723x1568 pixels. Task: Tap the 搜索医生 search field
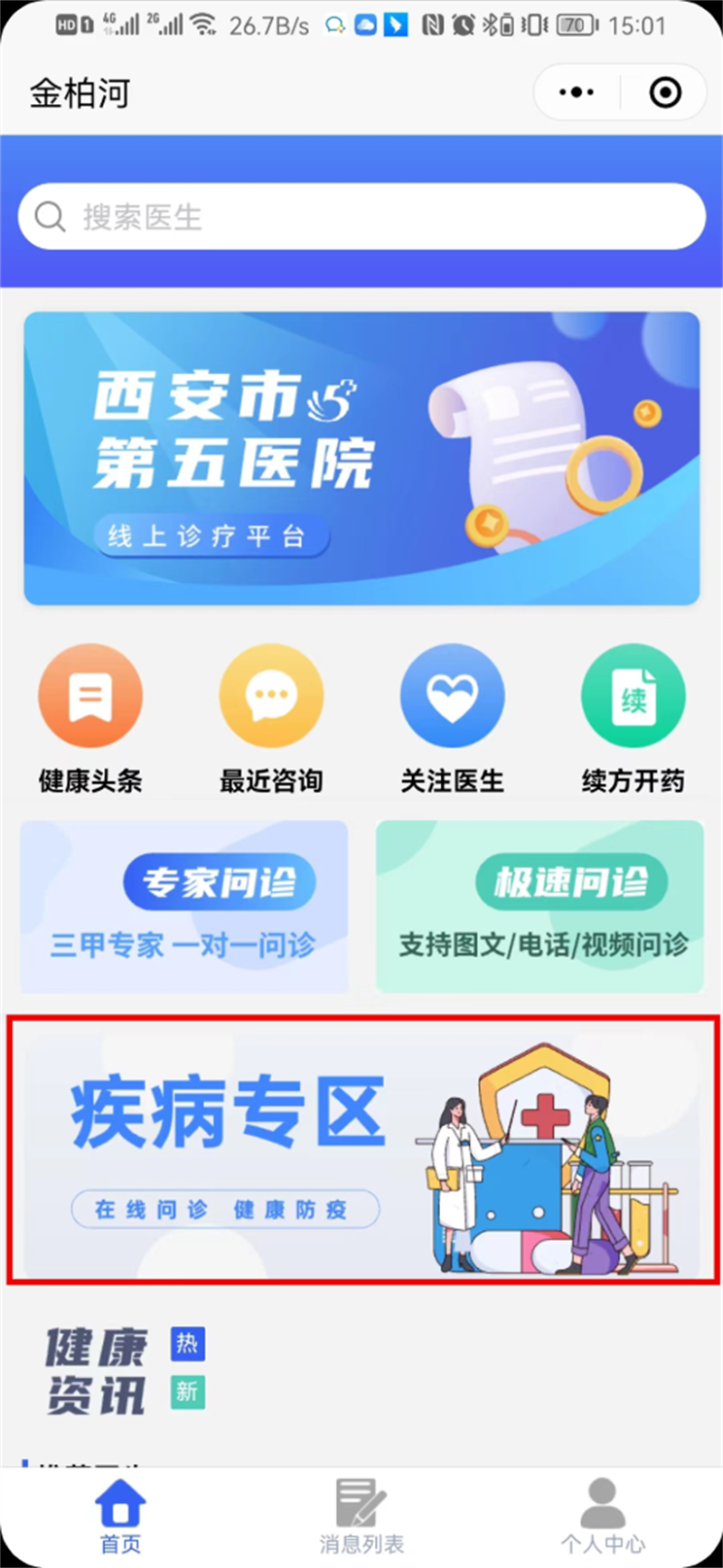pos(361,217)
